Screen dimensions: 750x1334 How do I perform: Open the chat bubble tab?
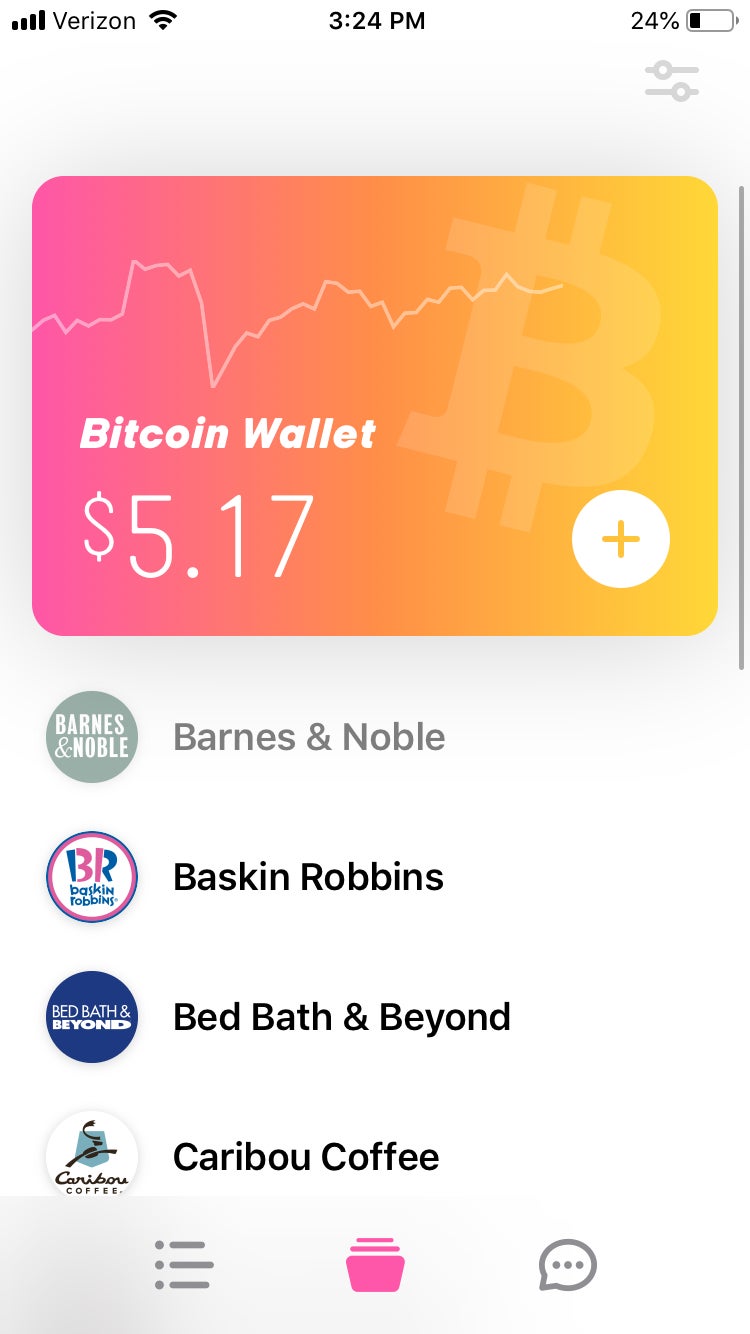[567, 1265]
